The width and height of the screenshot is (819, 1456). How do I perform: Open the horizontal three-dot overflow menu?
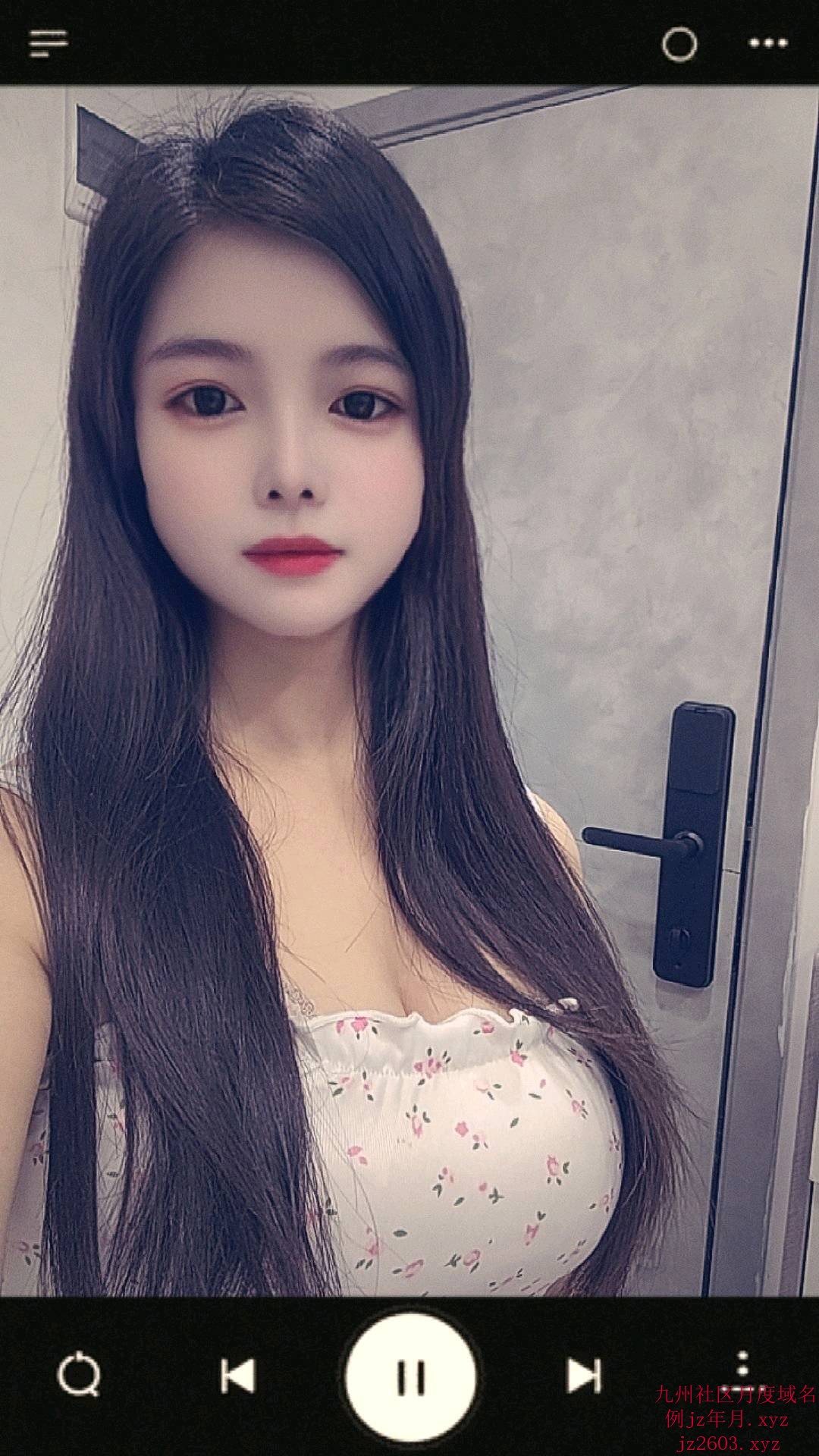click(x=769, y=44)
